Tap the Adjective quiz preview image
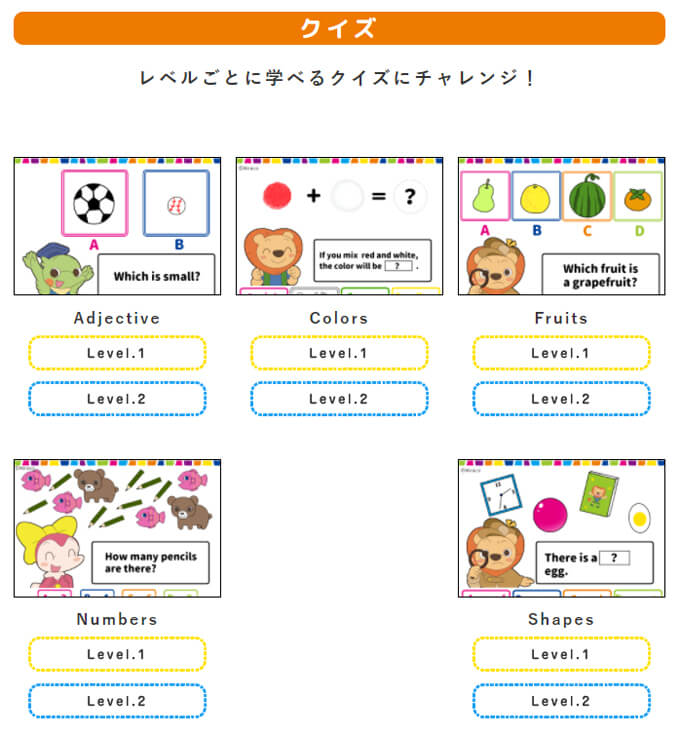The height and width of the screenshot is (734, 680). pos(117,226)
